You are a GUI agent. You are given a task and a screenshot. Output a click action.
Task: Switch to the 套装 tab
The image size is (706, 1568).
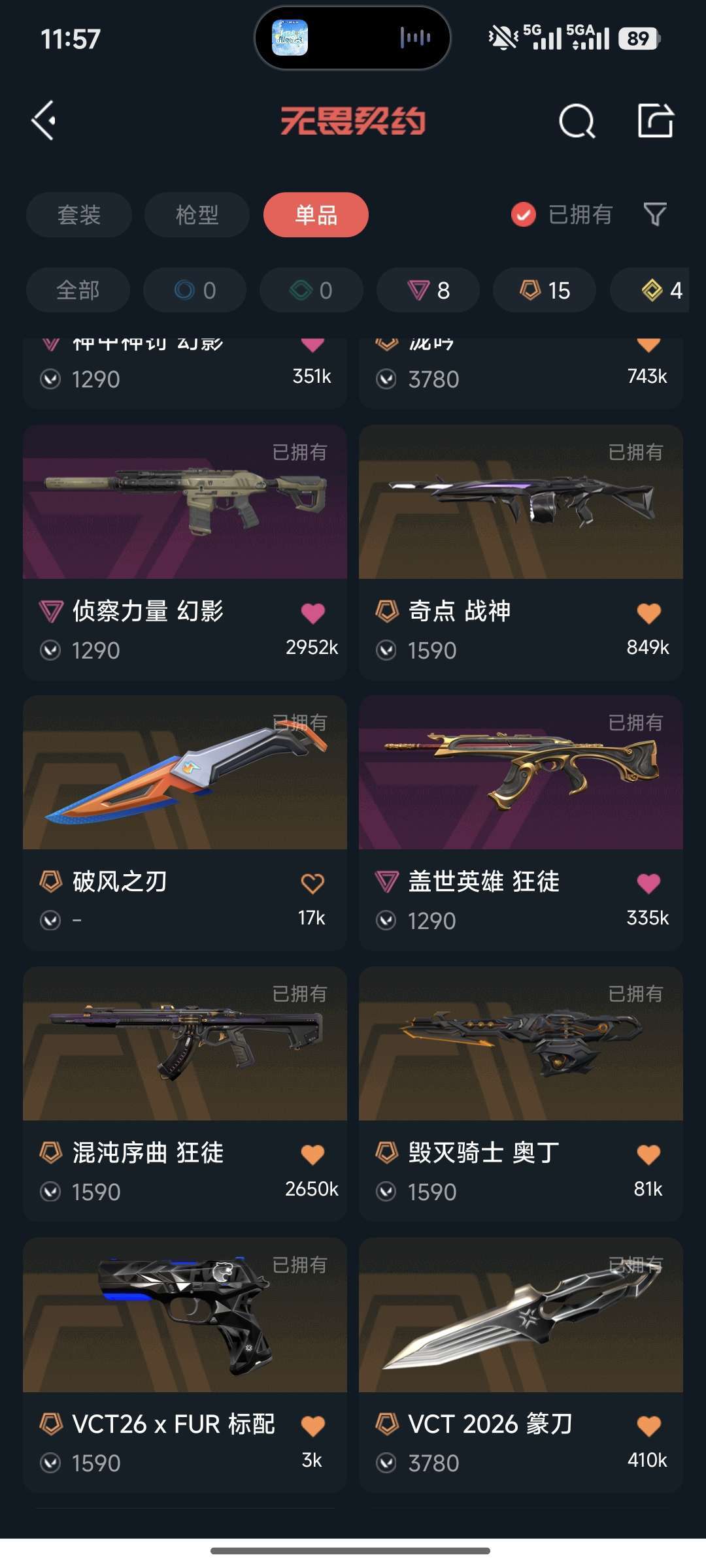pos(79,215)
